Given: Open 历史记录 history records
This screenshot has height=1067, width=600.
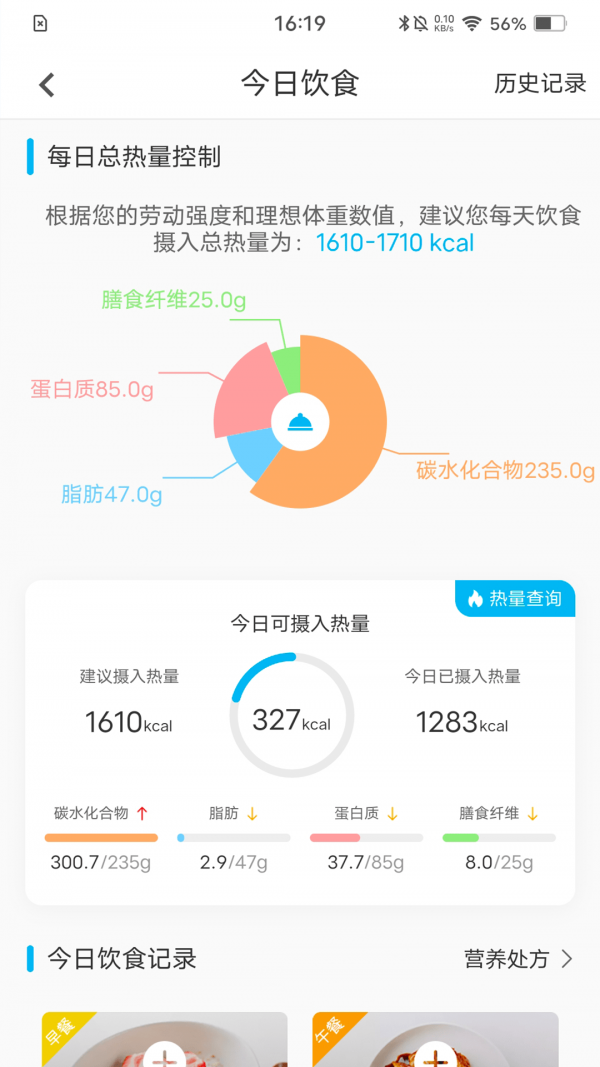Looking at the screenshot, I should pyautogui.click(x=540, y=84).
